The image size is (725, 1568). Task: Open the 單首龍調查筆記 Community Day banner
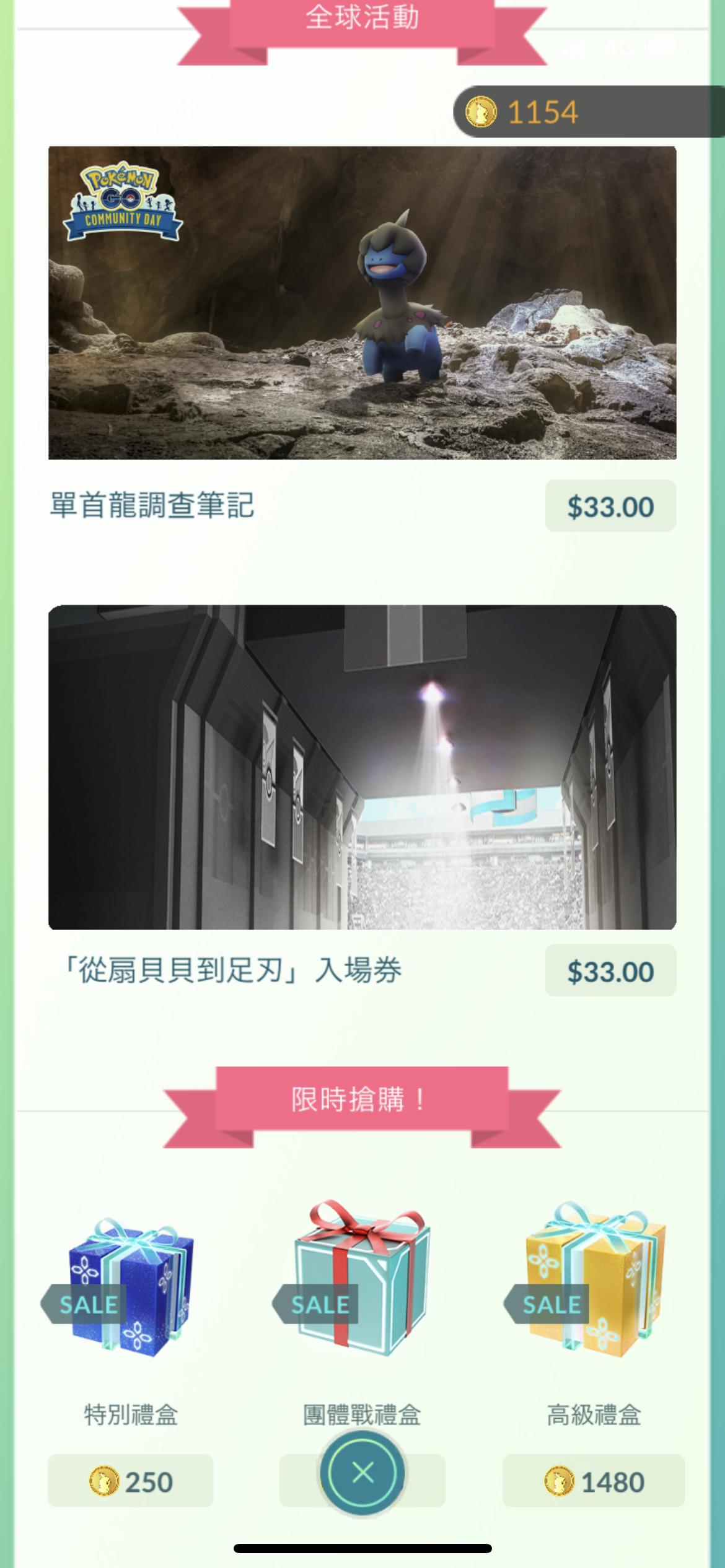[x=362, y=302]
